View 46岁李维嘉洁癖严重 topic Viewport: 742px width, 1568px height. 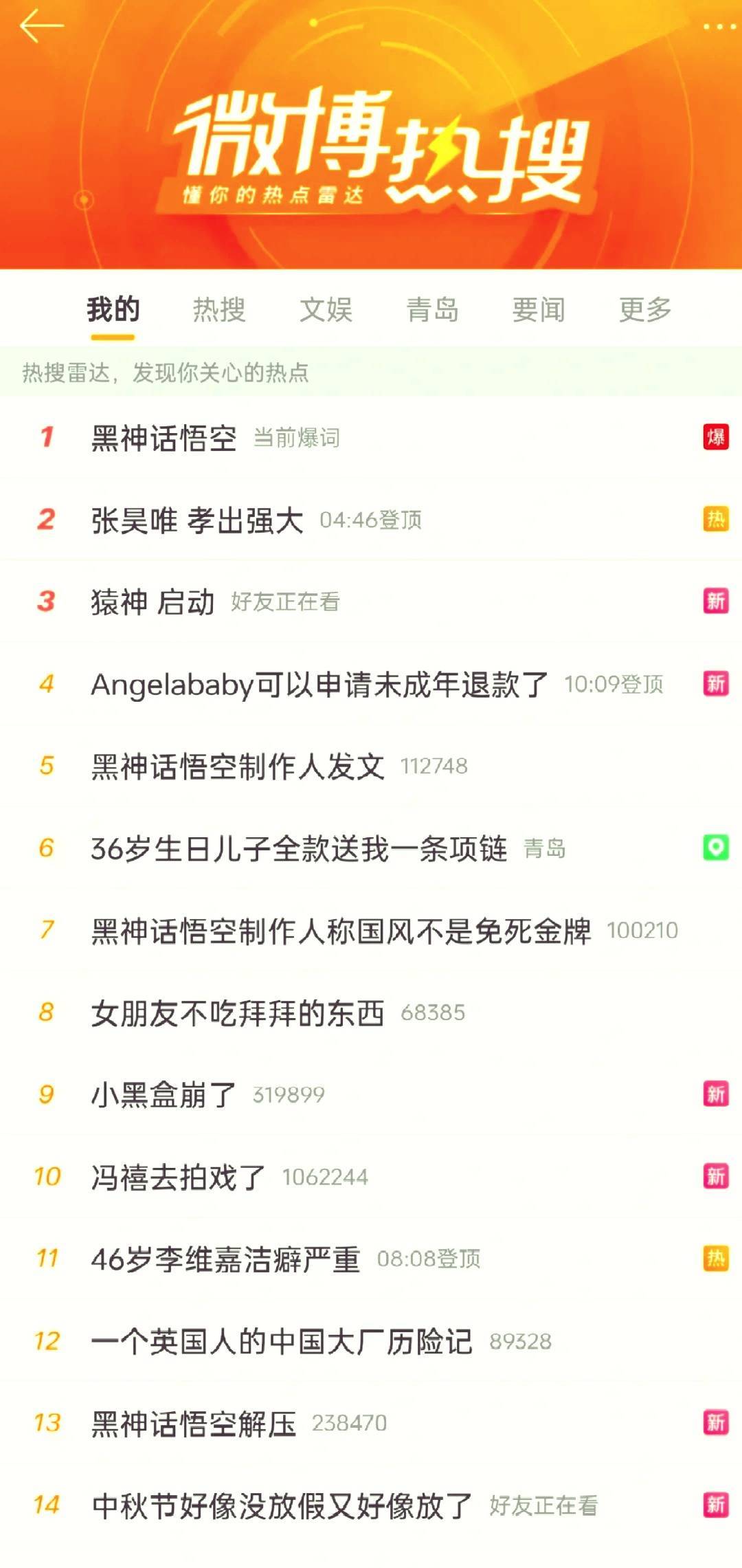click(x=226, y=1259)
